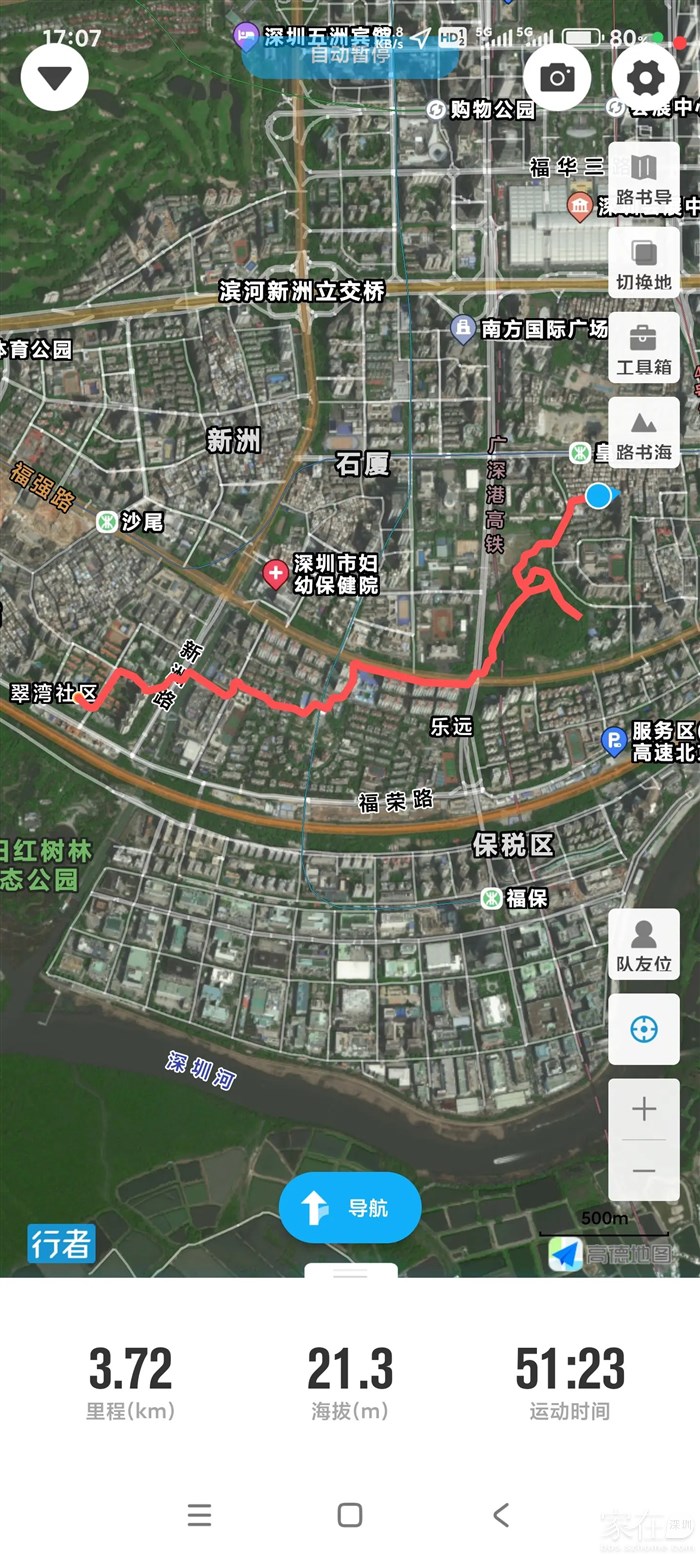The height and width of the screenshot is (1555, 700).
Task: Show teammate positions with 队友位
Action: pyautogui.click(x=643, y=944)
